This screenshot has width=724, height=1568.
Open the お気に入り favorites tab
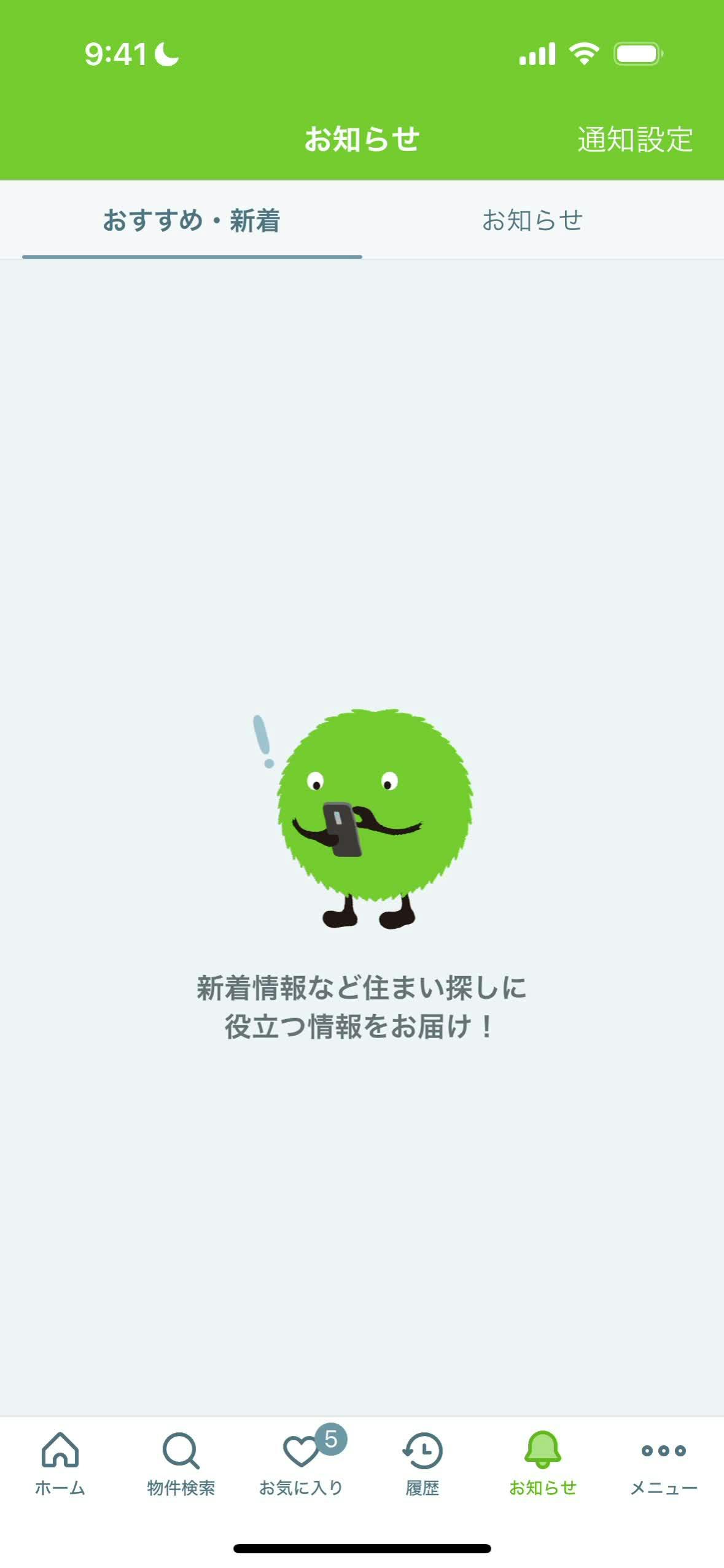click(301, 1462)
